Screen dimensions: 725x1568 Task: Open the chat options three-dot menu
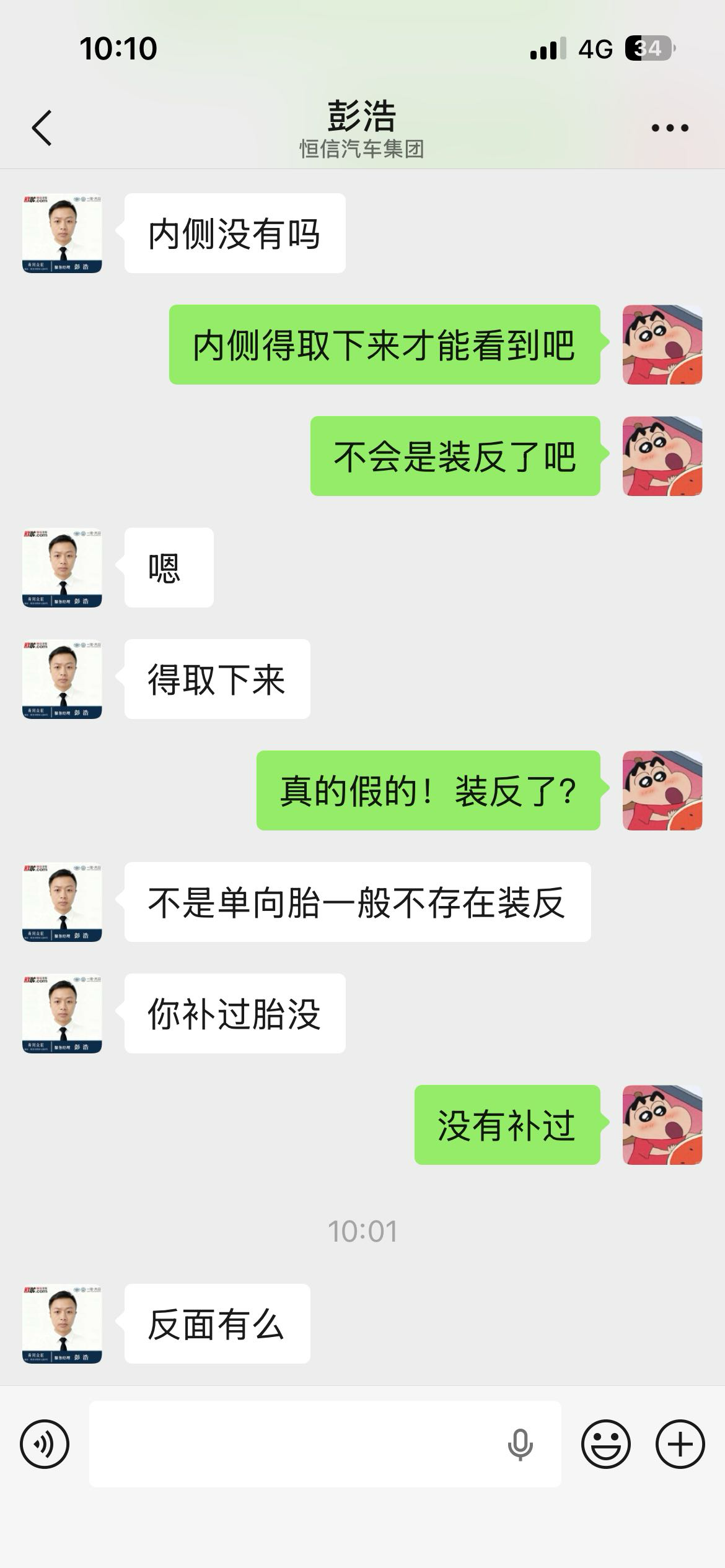pyautogui.click(x=669, y=128)
